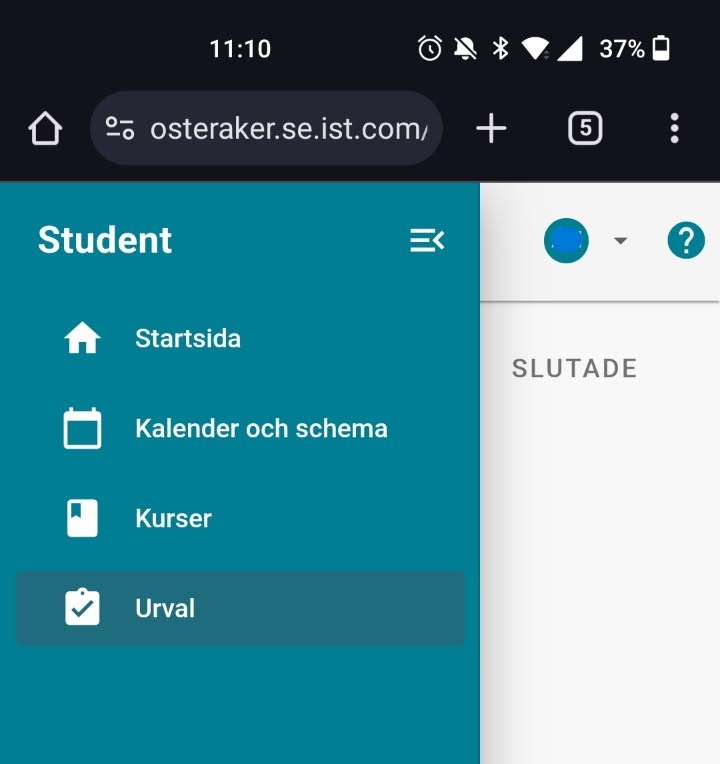The width and height of the screenshot is (720, 764).
Task: Edit the osteraker.se.ist.com address bar
Action: [x=287, y=129]
